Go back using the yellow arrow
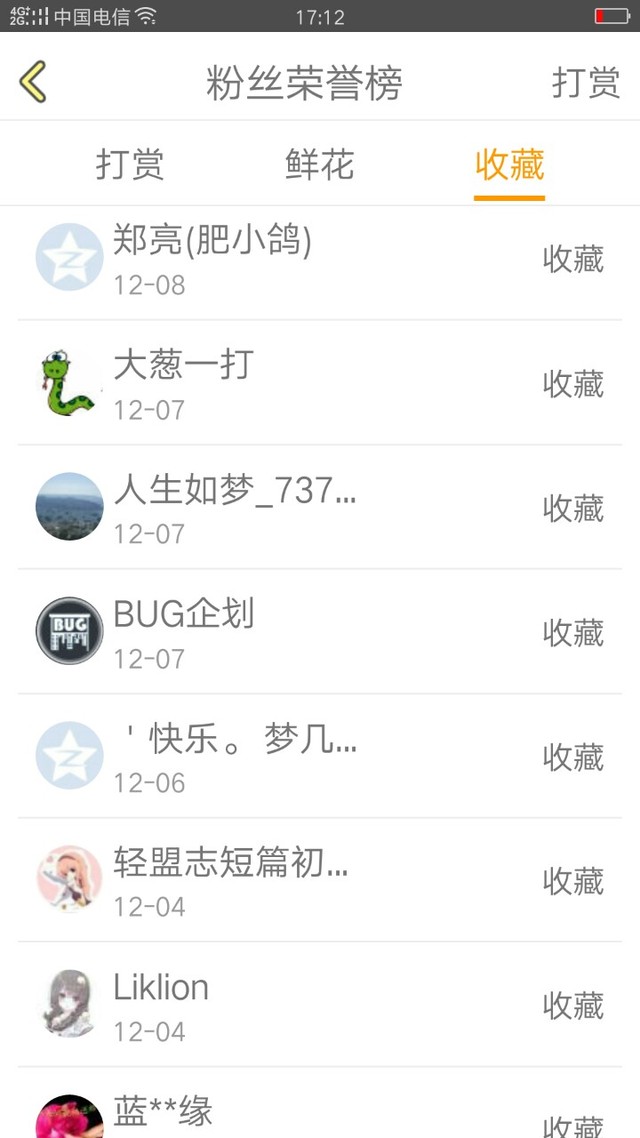 tap(33, 82)
